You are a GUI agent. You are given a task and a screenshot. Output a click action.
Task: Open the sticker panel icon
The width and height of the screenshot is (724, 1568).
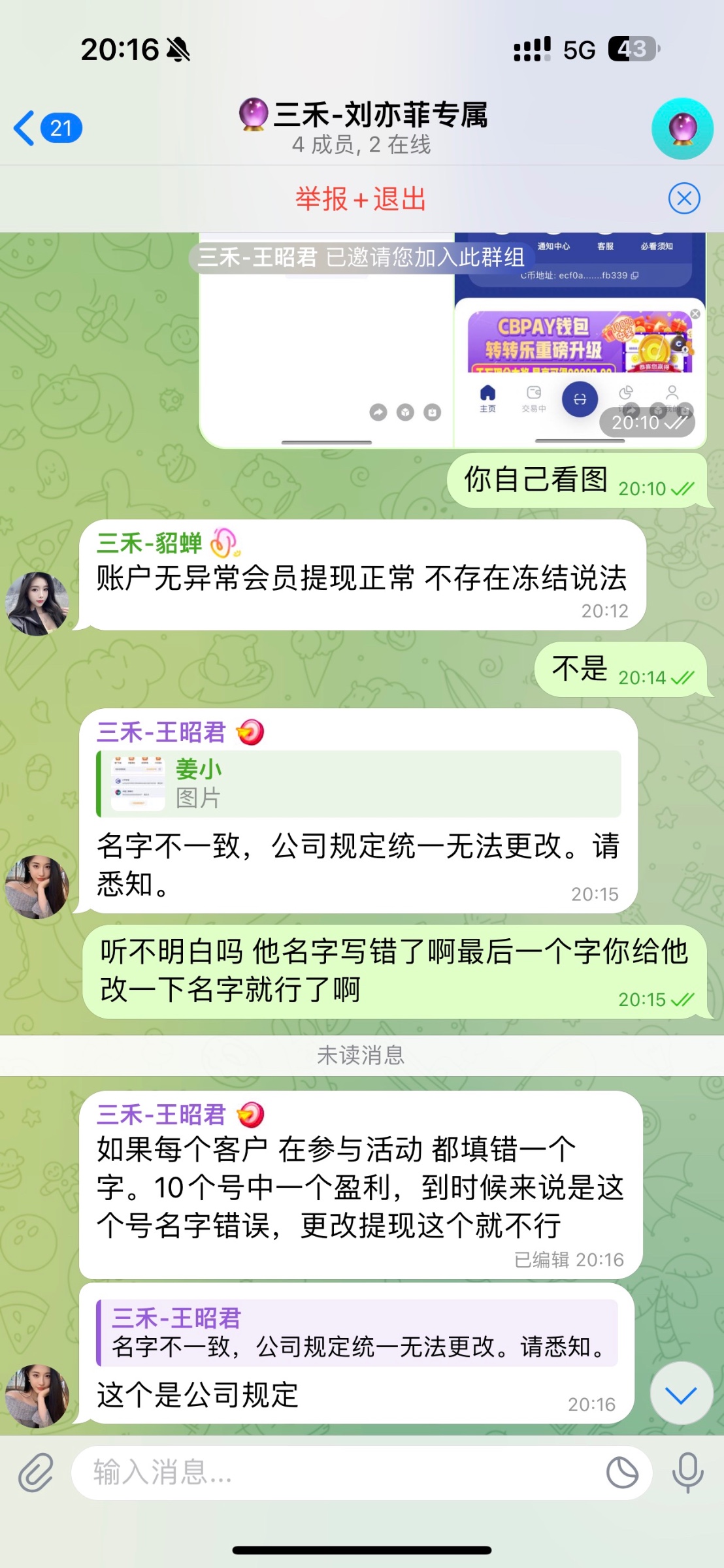tap(622, 1473)
